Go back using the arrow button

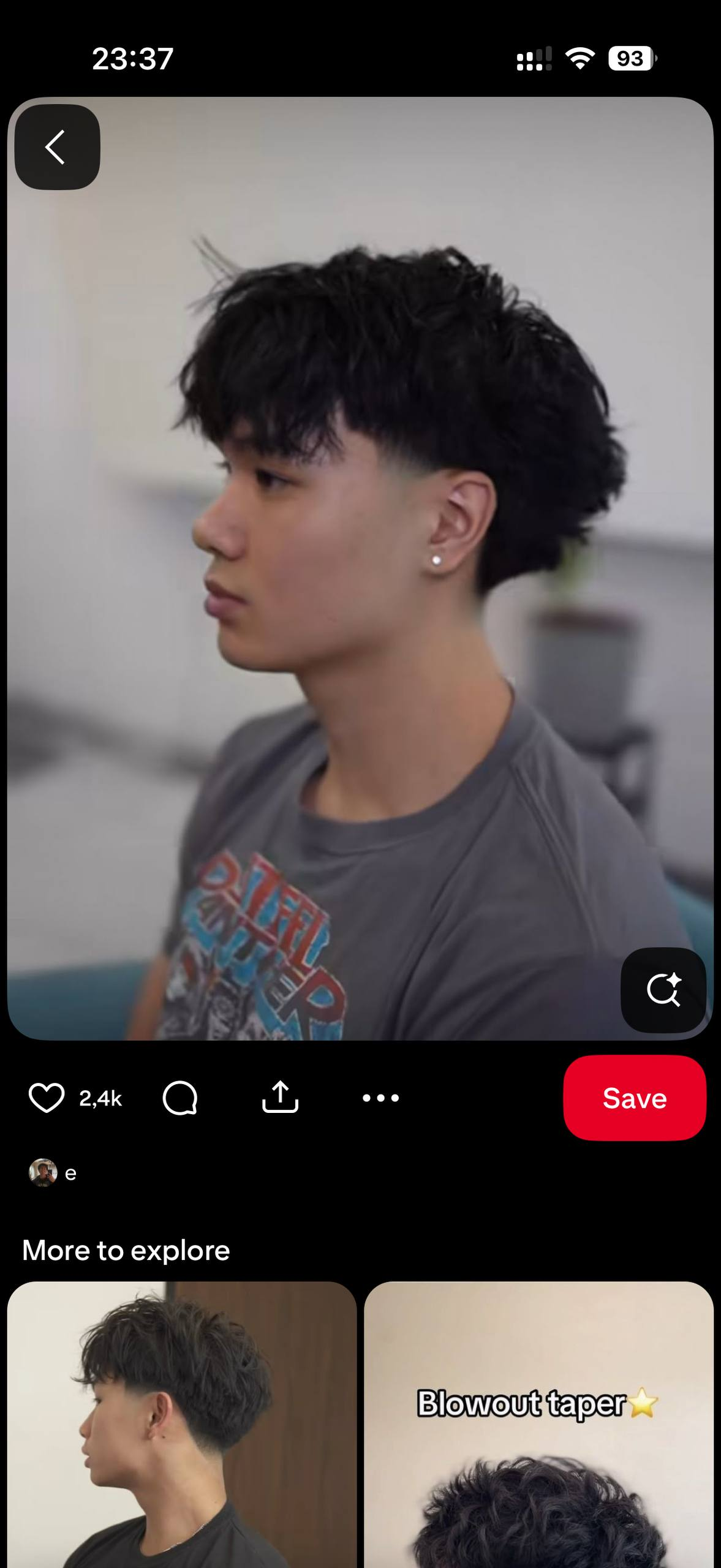point(57,147)
